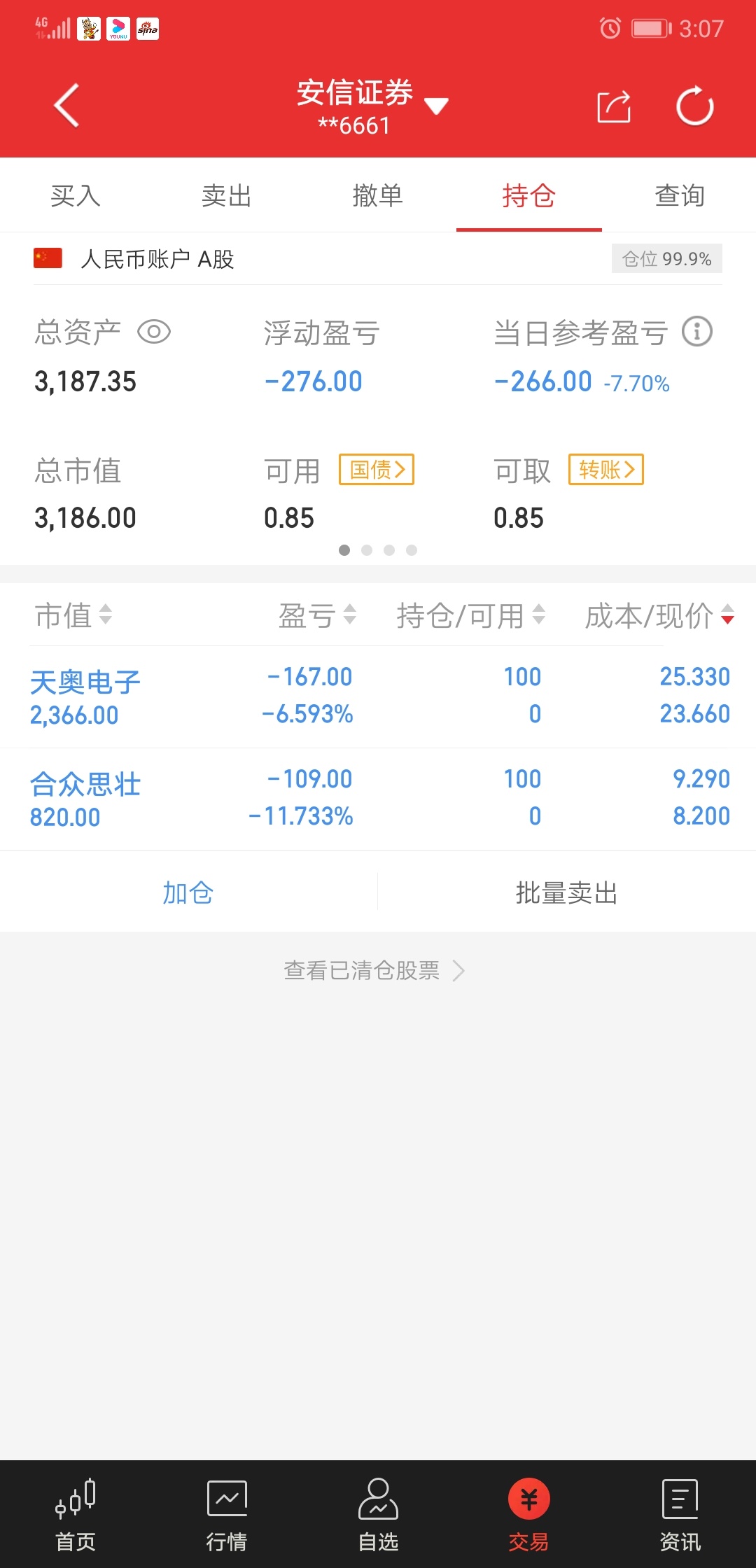
Task: Share the holdings via share icon
Action: tap(614, 106)
